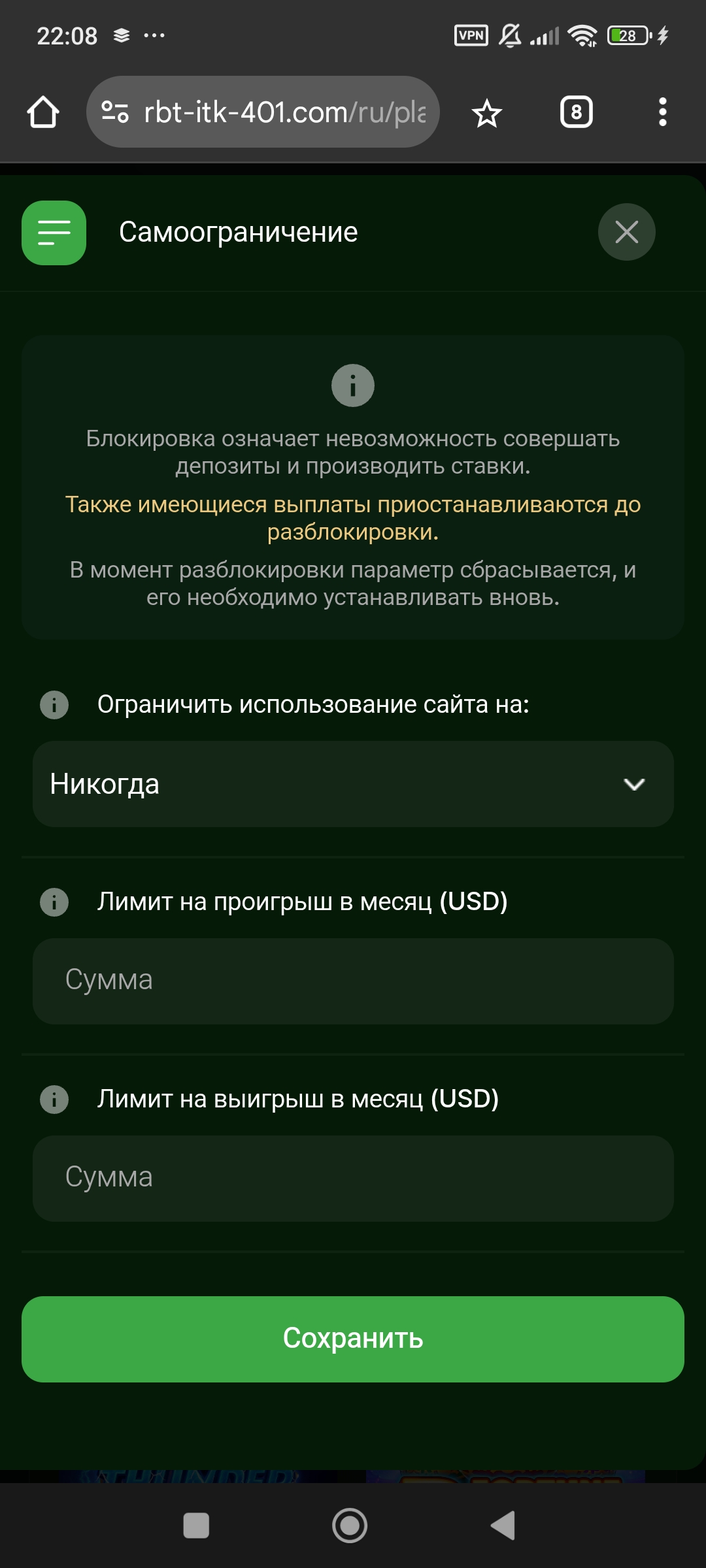Viewport: 706px width, 1568px height.
Task: Tap the address bar URL
Action: [284, 112]
